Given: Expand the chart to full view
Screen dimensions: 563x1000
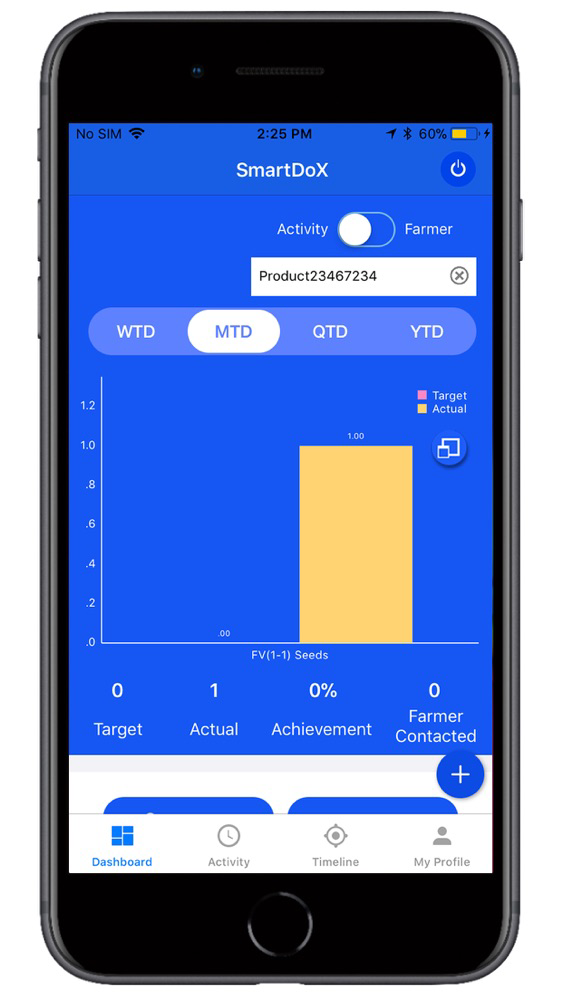Looking at the screenshot, I should [450, 448].
